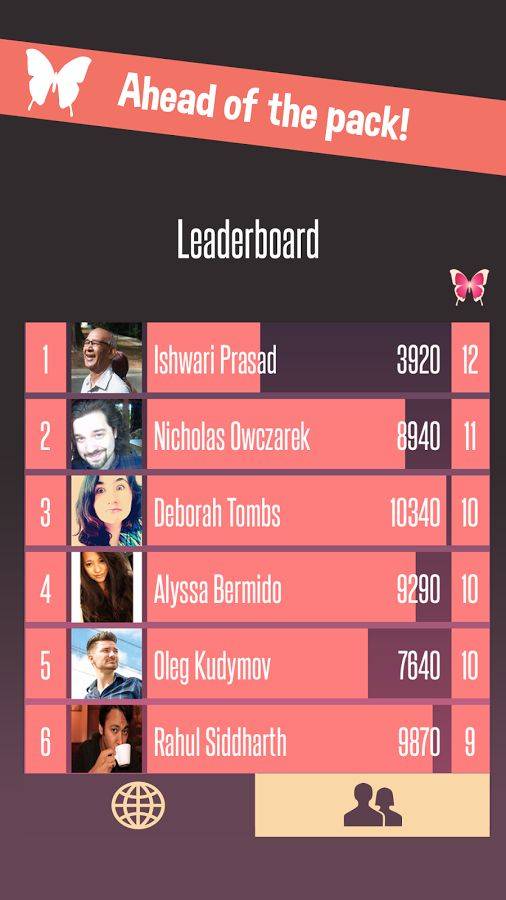Switch to the global leaderboard globe tab

(x=138, y=805)
